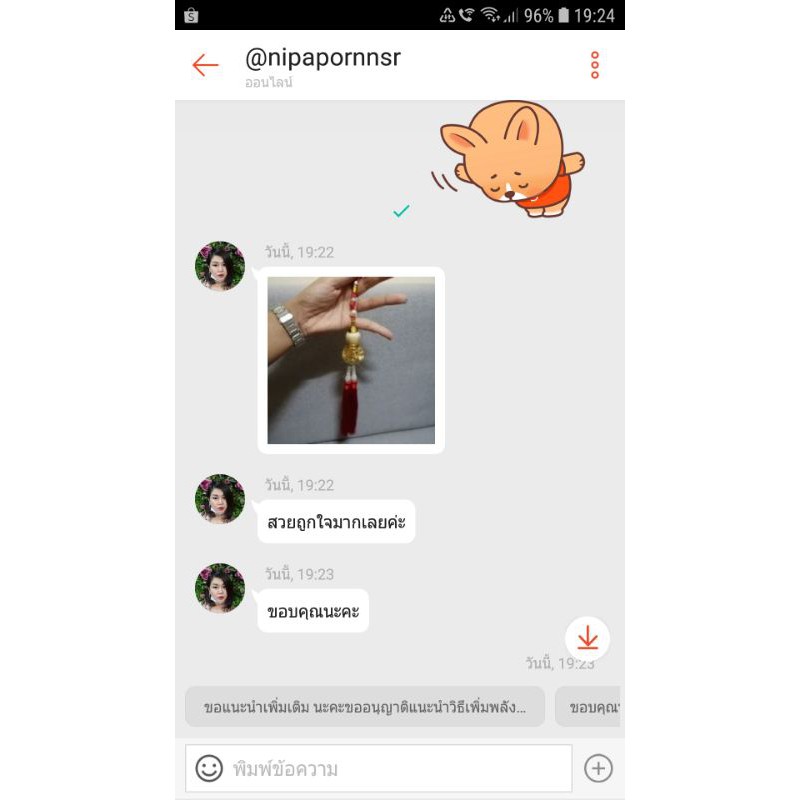
Task: Open the tassel charm photo message
Action: click(x=351, y=360)
